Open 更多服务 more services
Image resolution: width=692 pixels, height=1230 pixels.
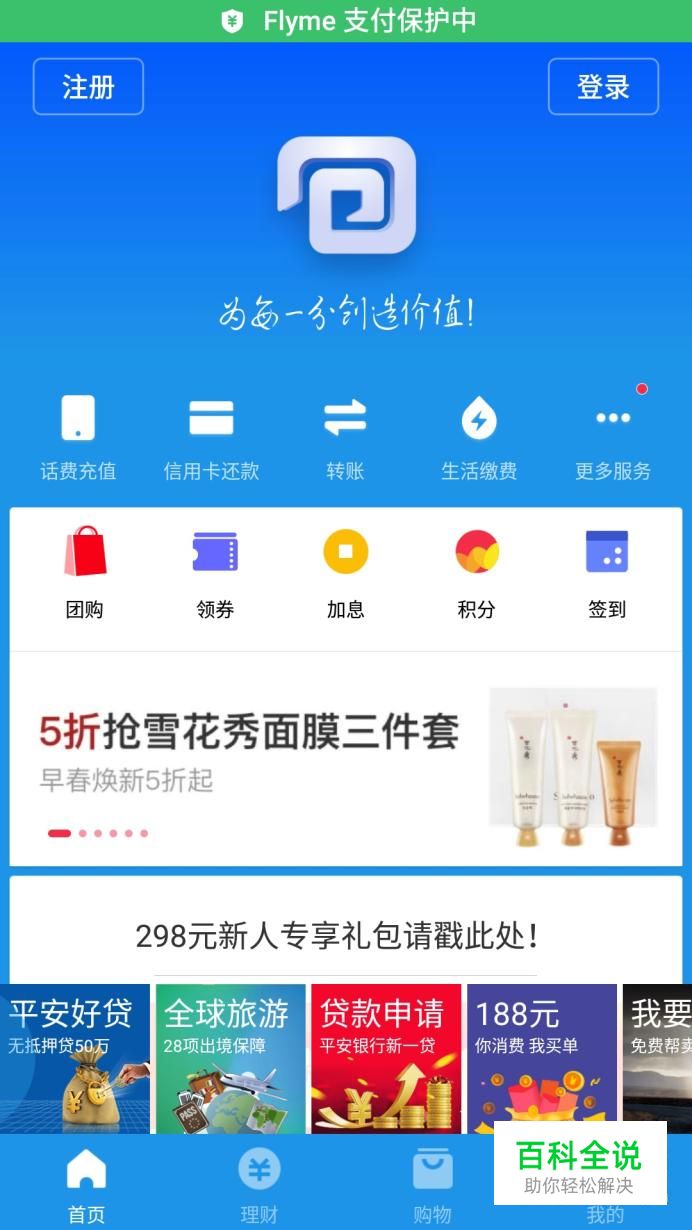(x=613, y=436)
